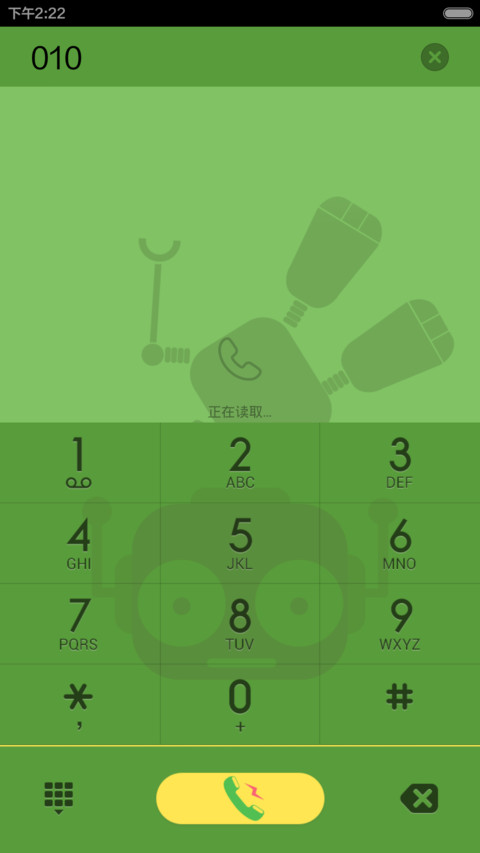
Task: Hide the dial pad
Action: coord(59,798)
